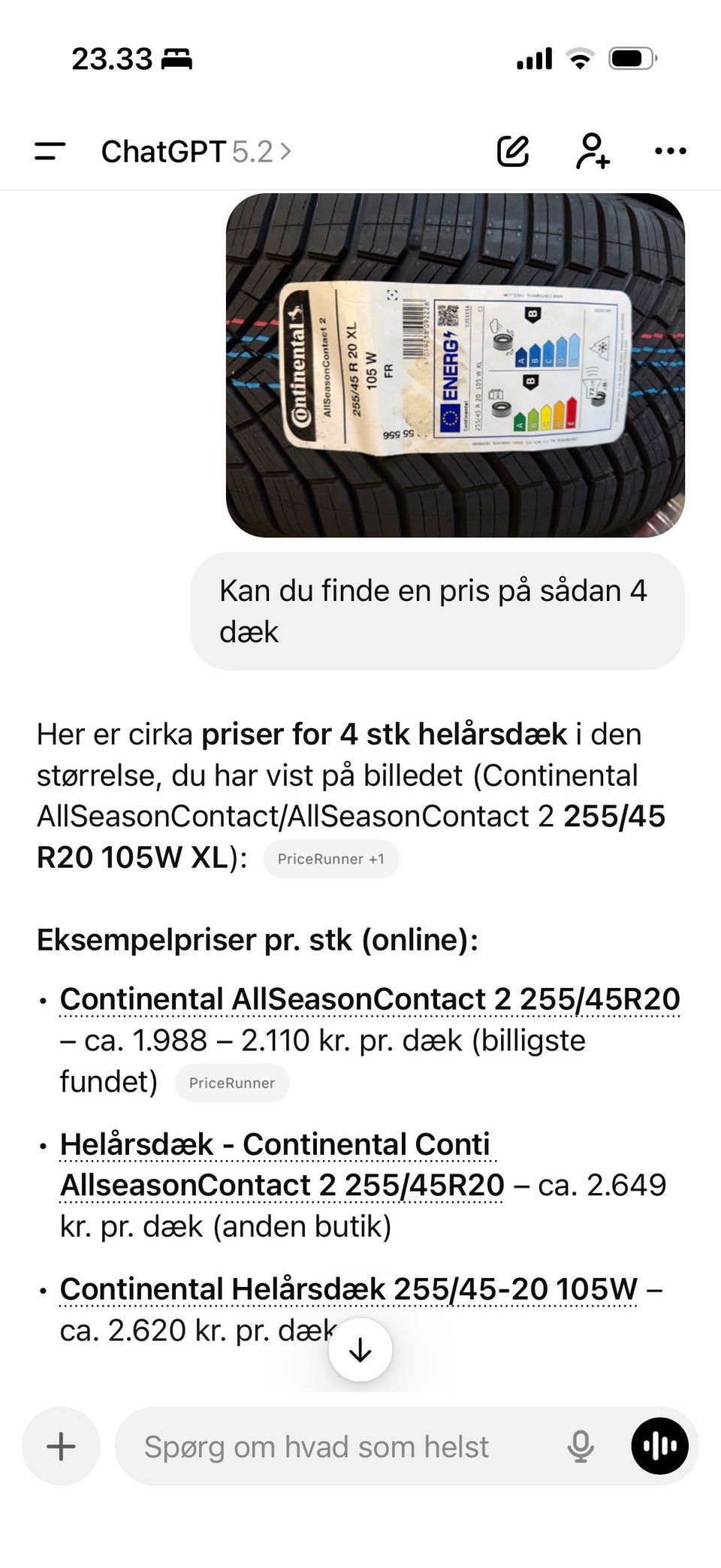721x1568 pixels.
Task: Tap the PriceRunner +1 sources chip
Action: click(x=331, y=859)
